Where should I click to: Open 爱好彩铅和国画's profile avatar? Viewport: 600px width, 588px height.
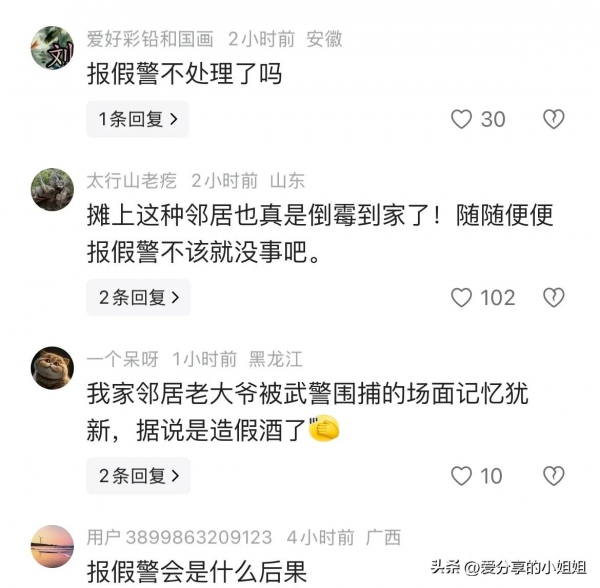(x=52, y=47)
